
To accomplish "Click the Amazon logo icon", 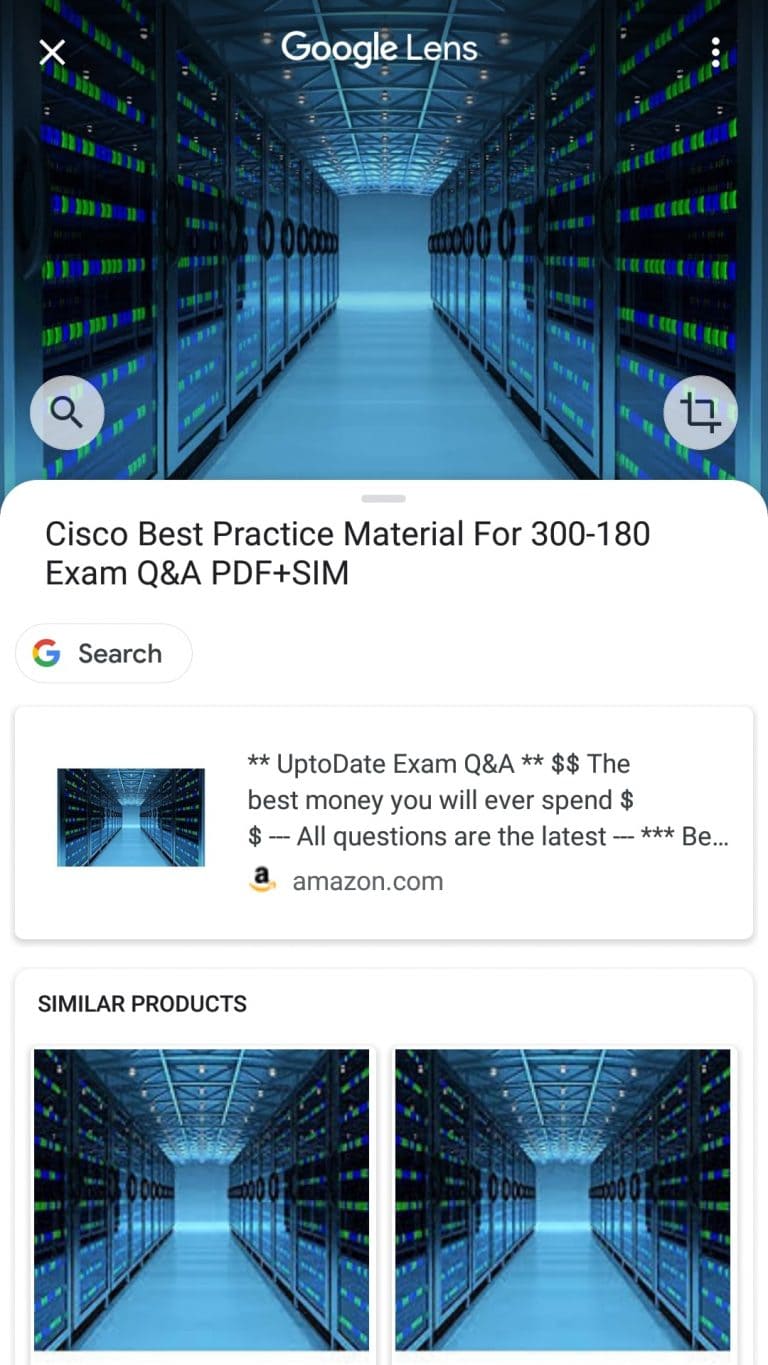I will point(262,880).
